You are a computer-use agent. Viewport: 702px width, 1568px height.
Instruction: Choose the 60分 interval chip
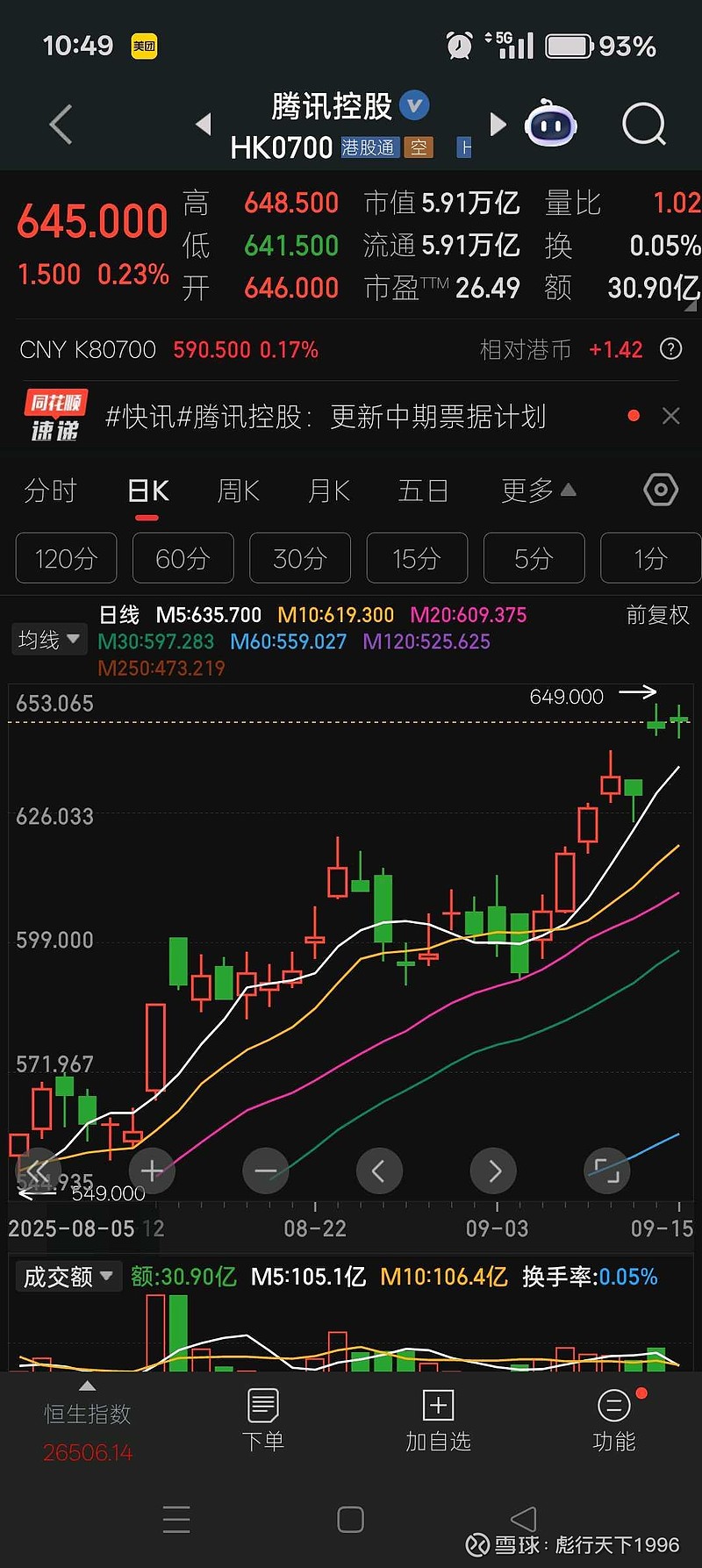183,558
